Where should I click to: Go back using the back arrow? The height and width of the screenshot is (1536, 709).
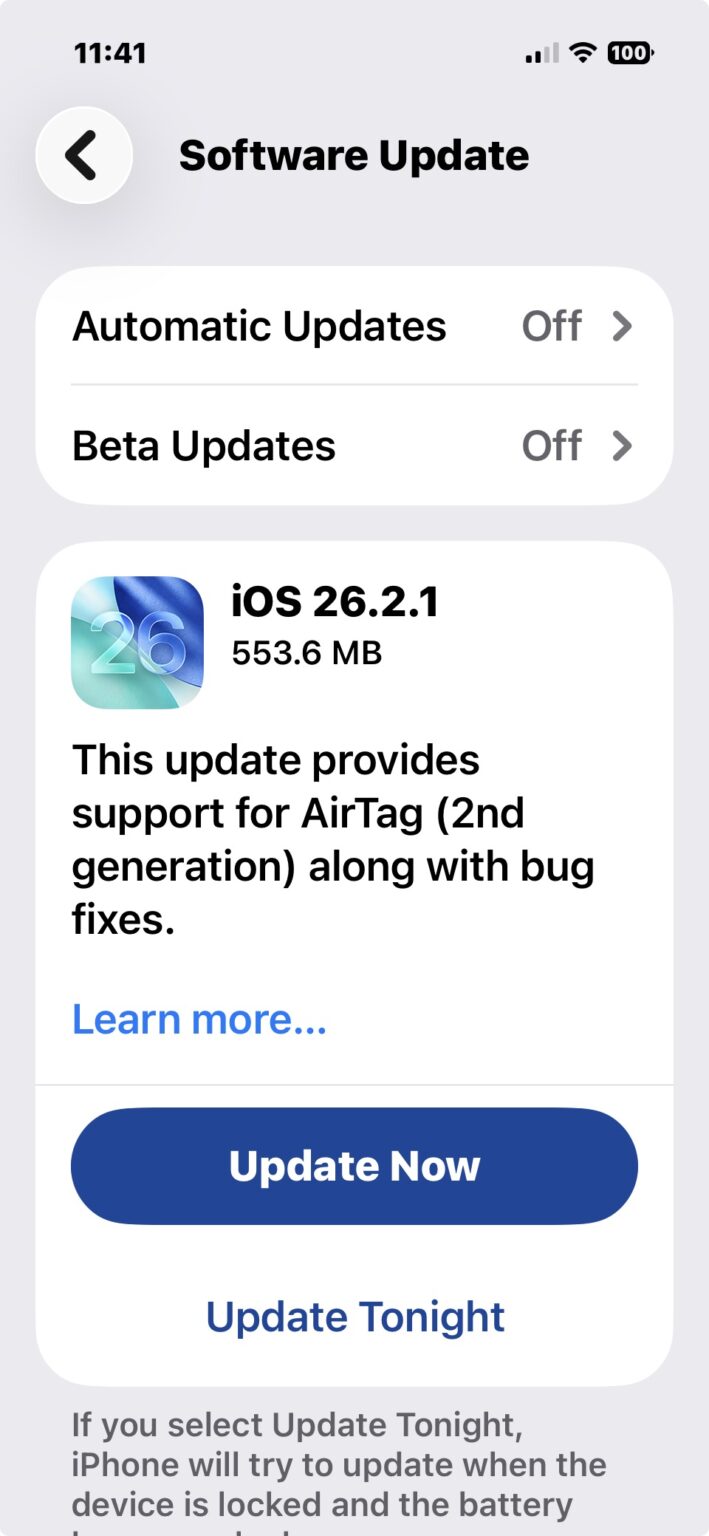[x=84, y=156]
